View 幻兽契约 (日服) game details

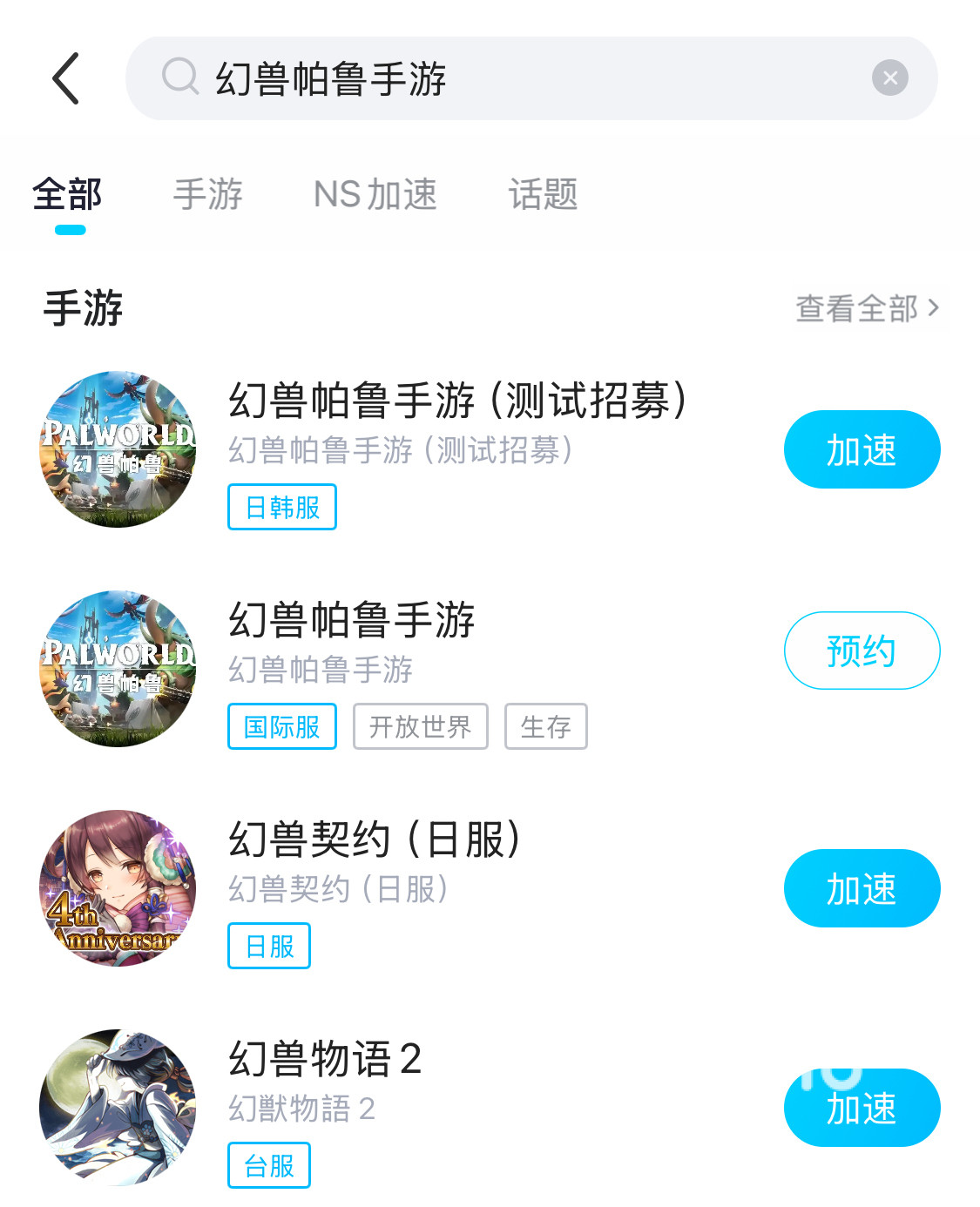[375, 841]
